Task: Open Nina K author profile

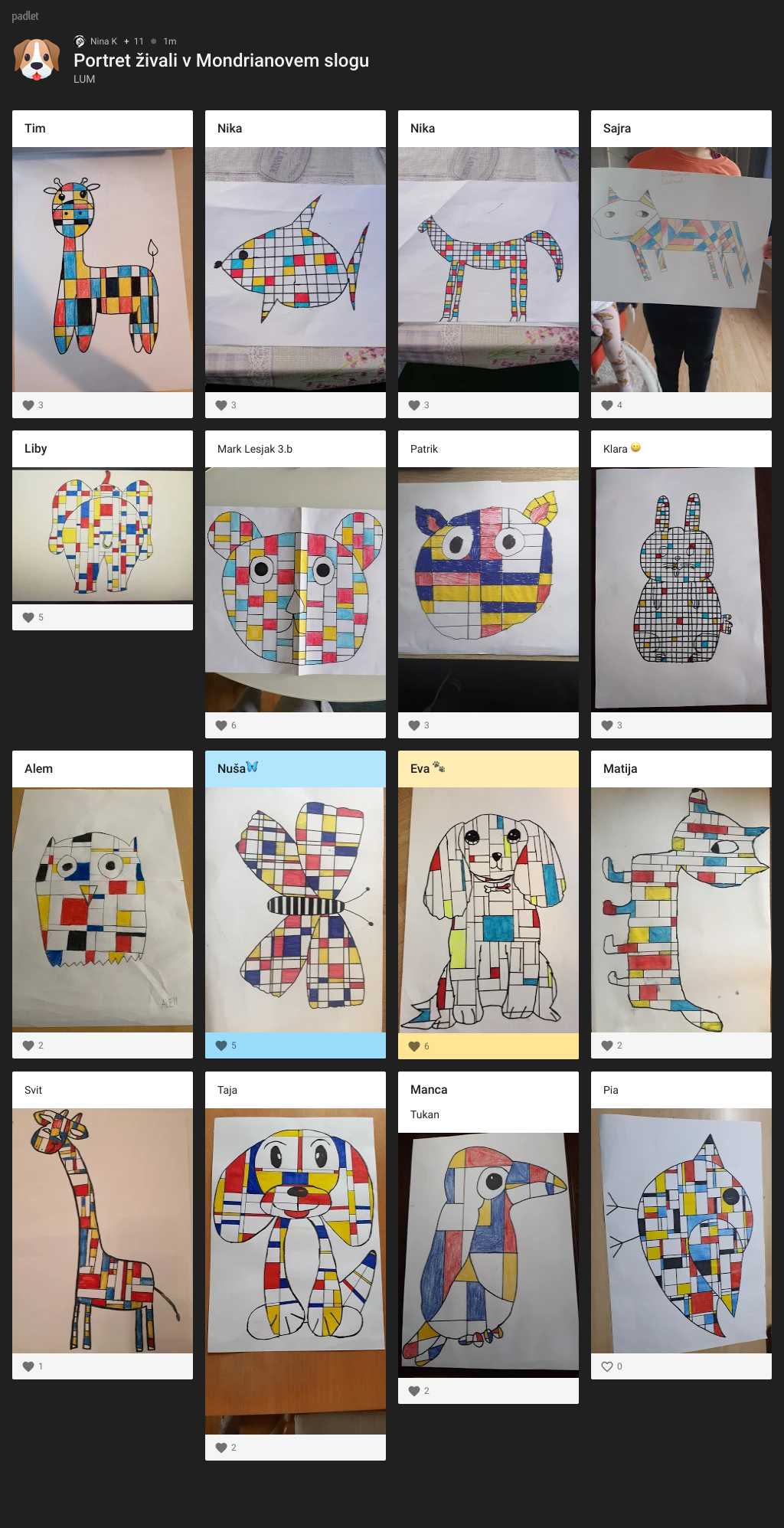Action: click(x=103, y=41)
